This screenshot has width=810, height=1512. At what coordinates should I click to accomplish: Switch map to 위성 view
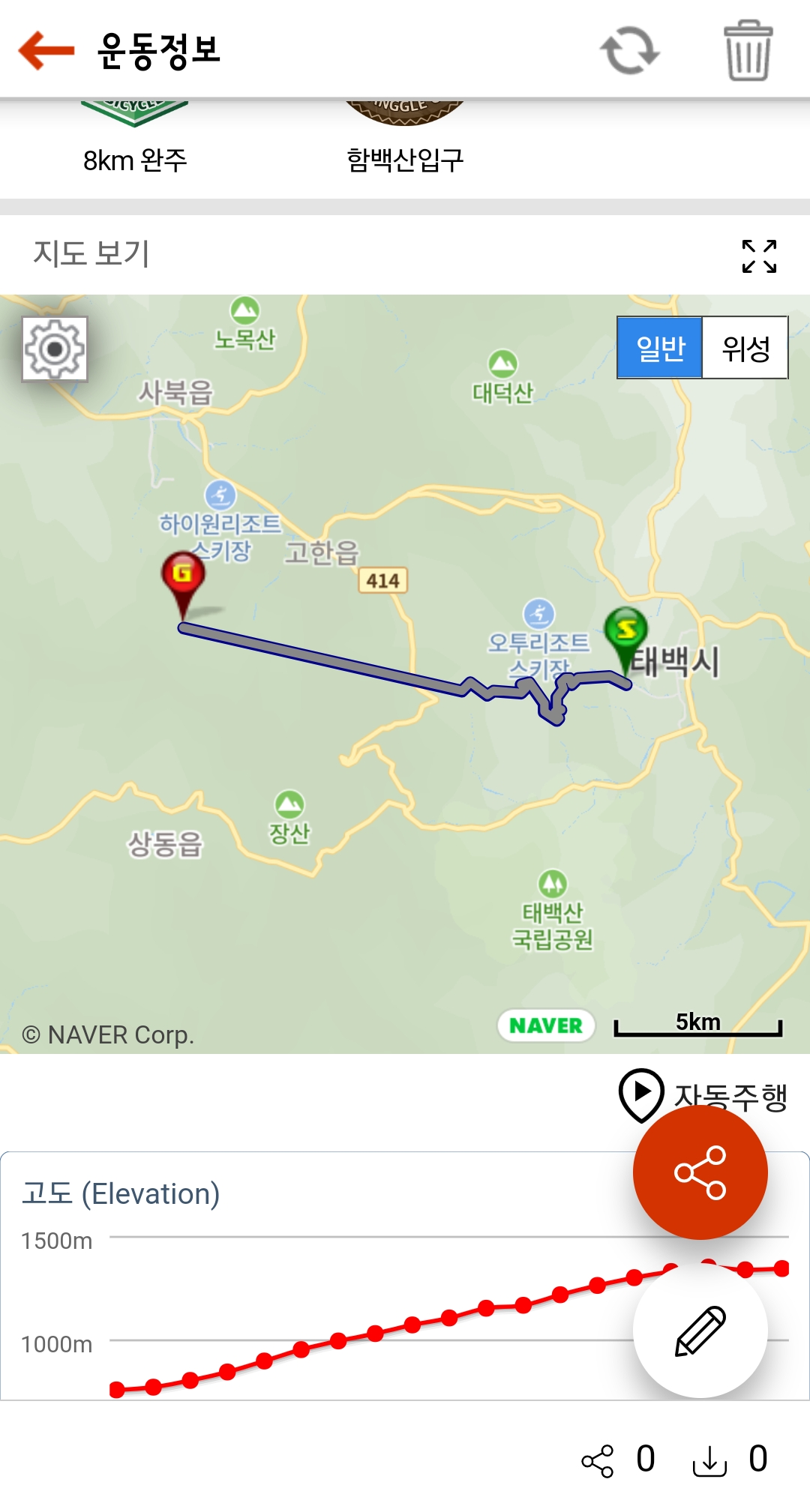click(745, 348)
